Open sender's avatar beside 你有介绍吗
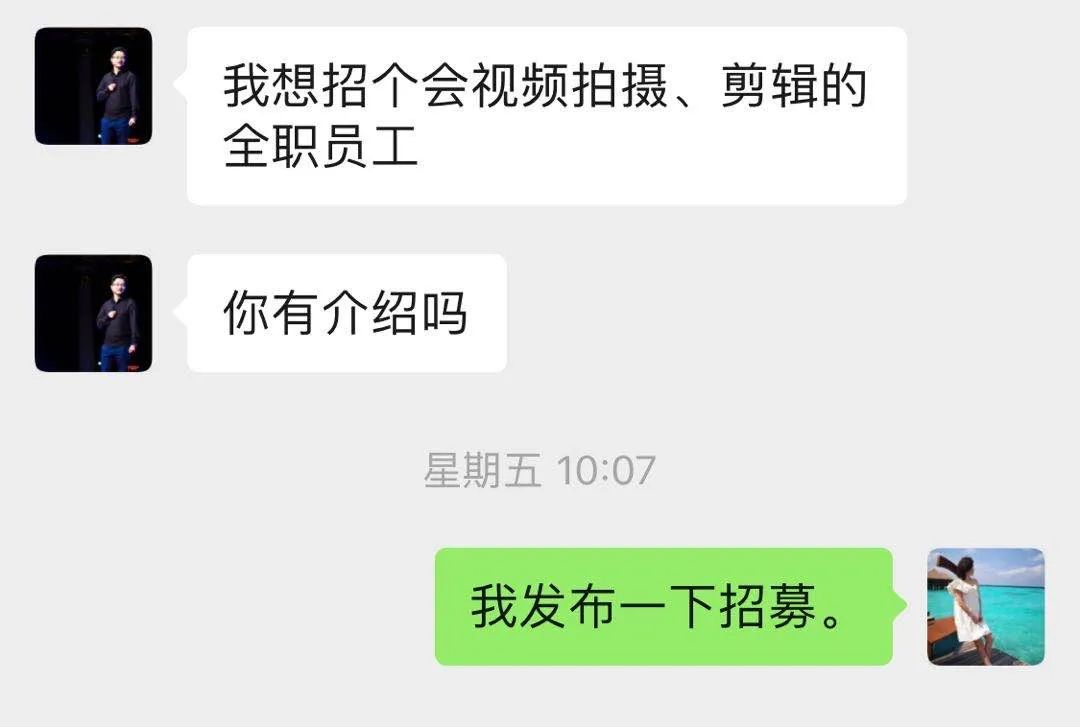Image resolution: width=1080 pixels, height=727 pixels. coord(93,313)
